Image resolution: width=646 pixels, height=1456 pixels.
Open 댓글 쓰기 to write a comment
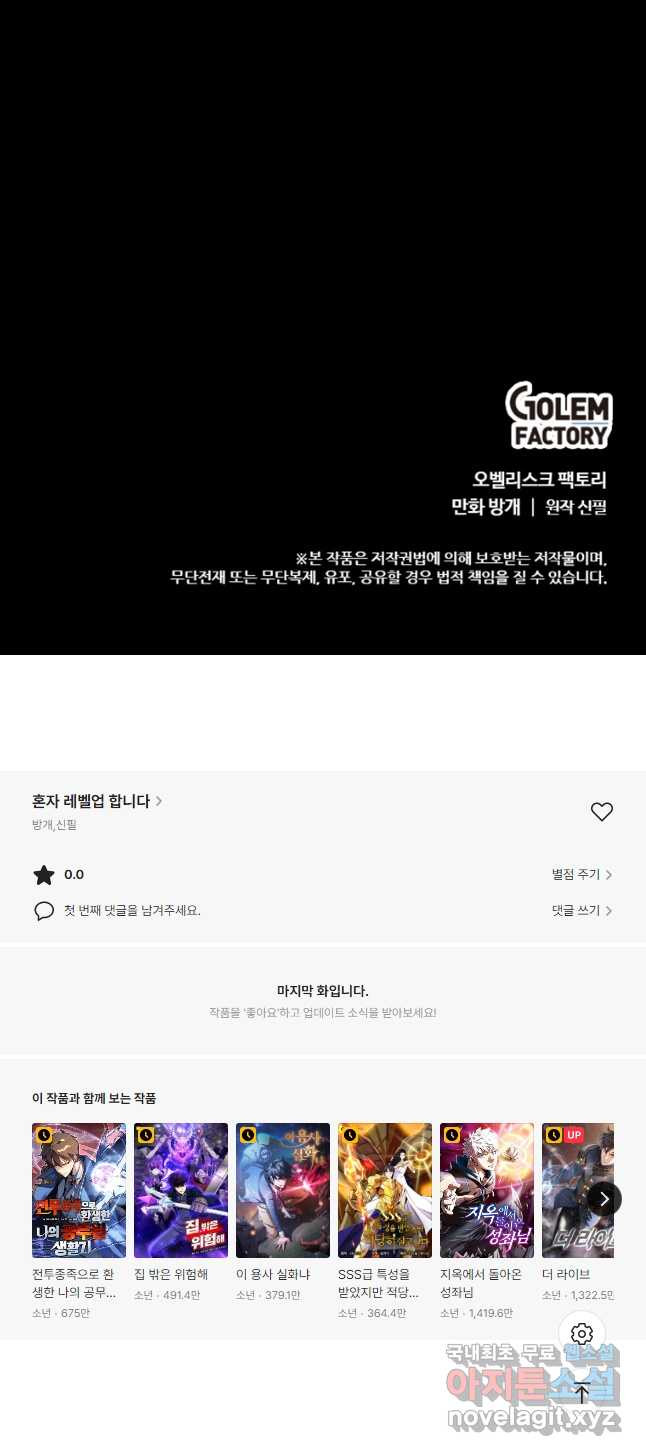coord(581,911)
